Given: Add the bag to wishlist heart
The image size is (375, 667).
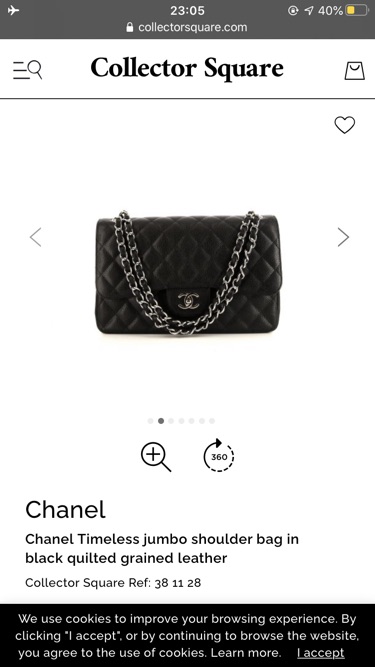Looking at the screenshot, I should click(x=344, y=125).
